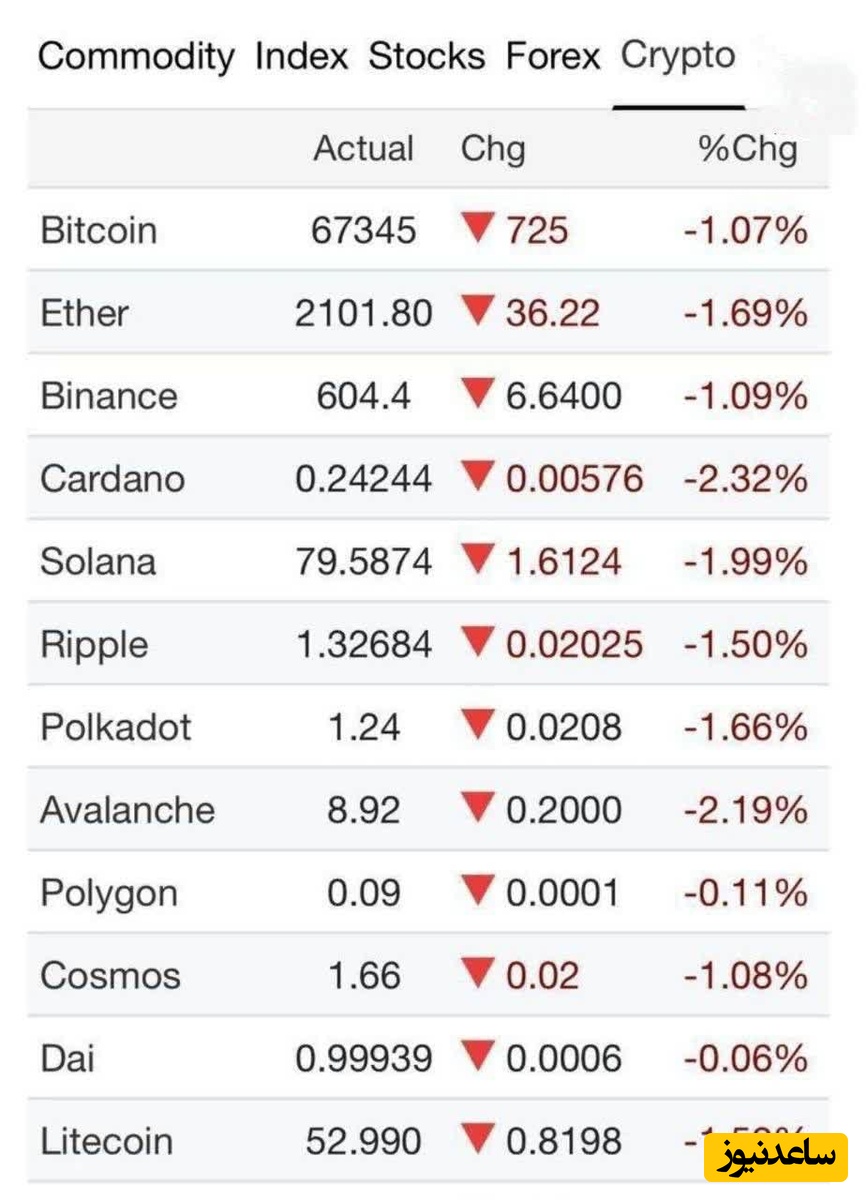Screen dimensions: 866x1200
Task: Select the Stocks tab
Action: click(x=427, y=57)
